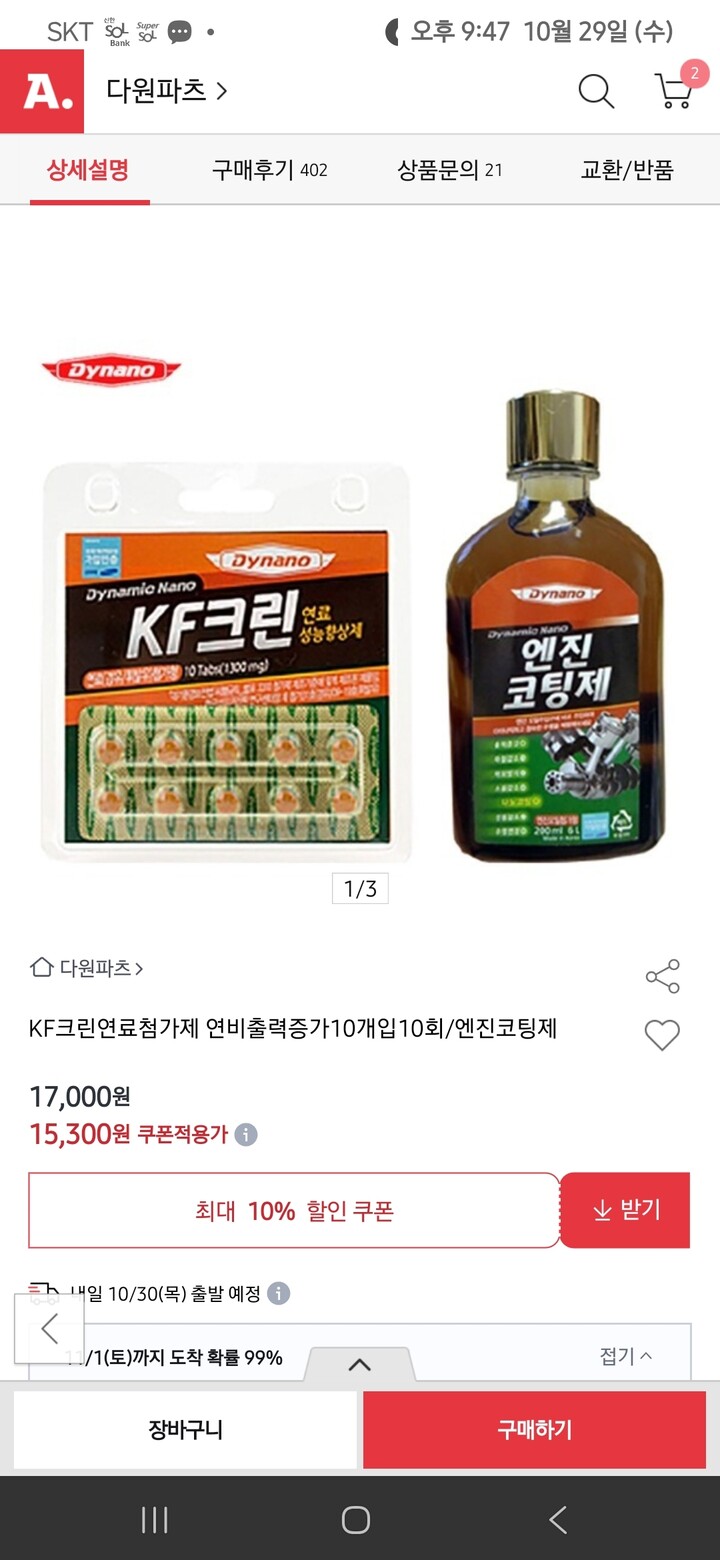Add item to cart with 장바구니 button

click(x=185, y=1430)
